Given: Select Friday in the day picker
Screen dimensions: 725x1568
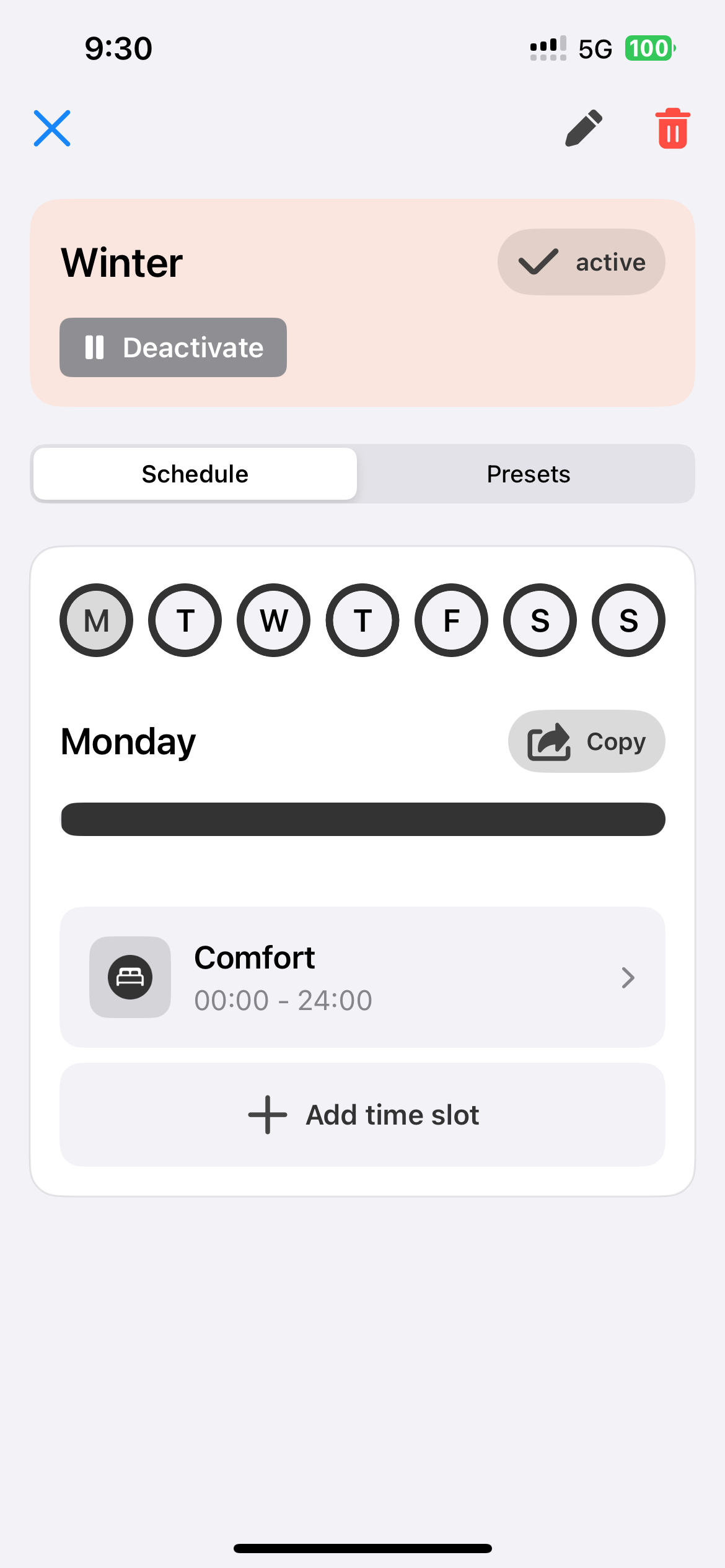Looking at the screenshot, I should click(x=451, y=620).
